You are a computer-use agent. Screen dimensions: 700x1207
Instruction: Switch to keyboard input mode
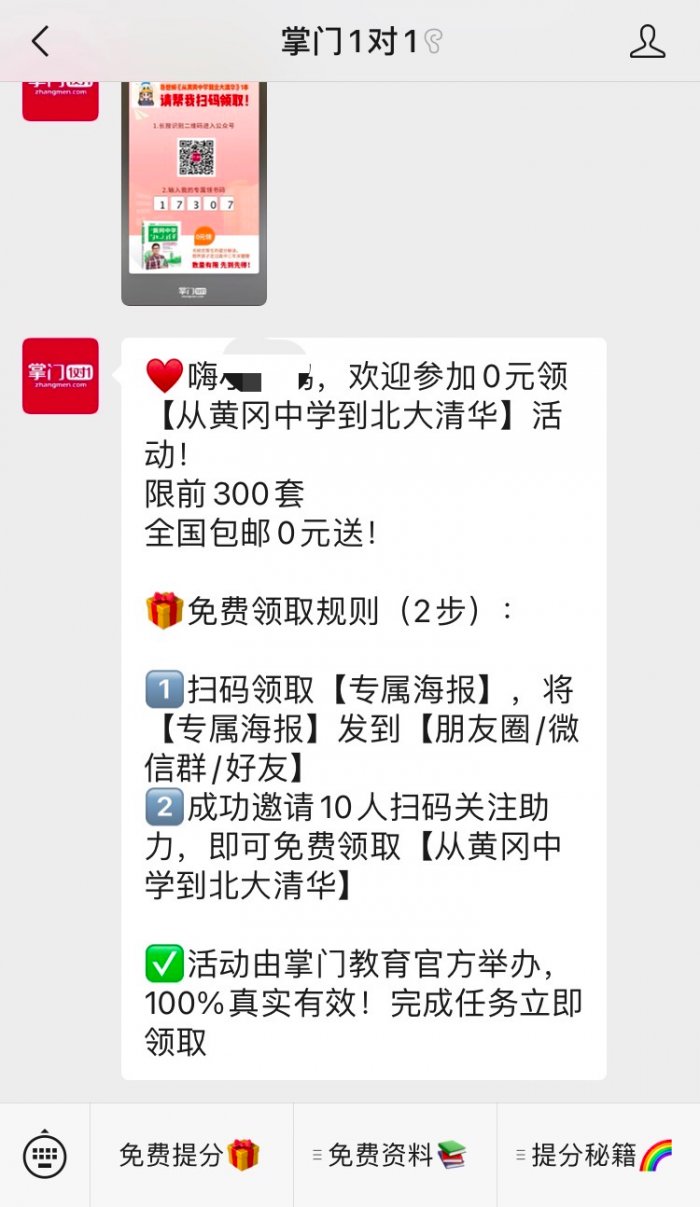click(45, 1155)
